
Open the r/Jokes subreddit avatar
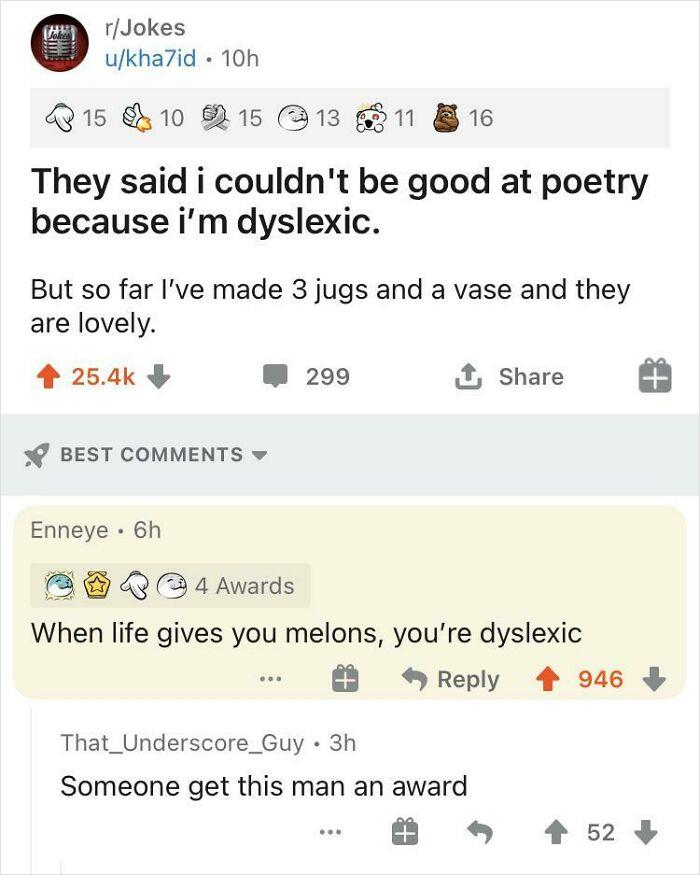click(x=59, y=43)
